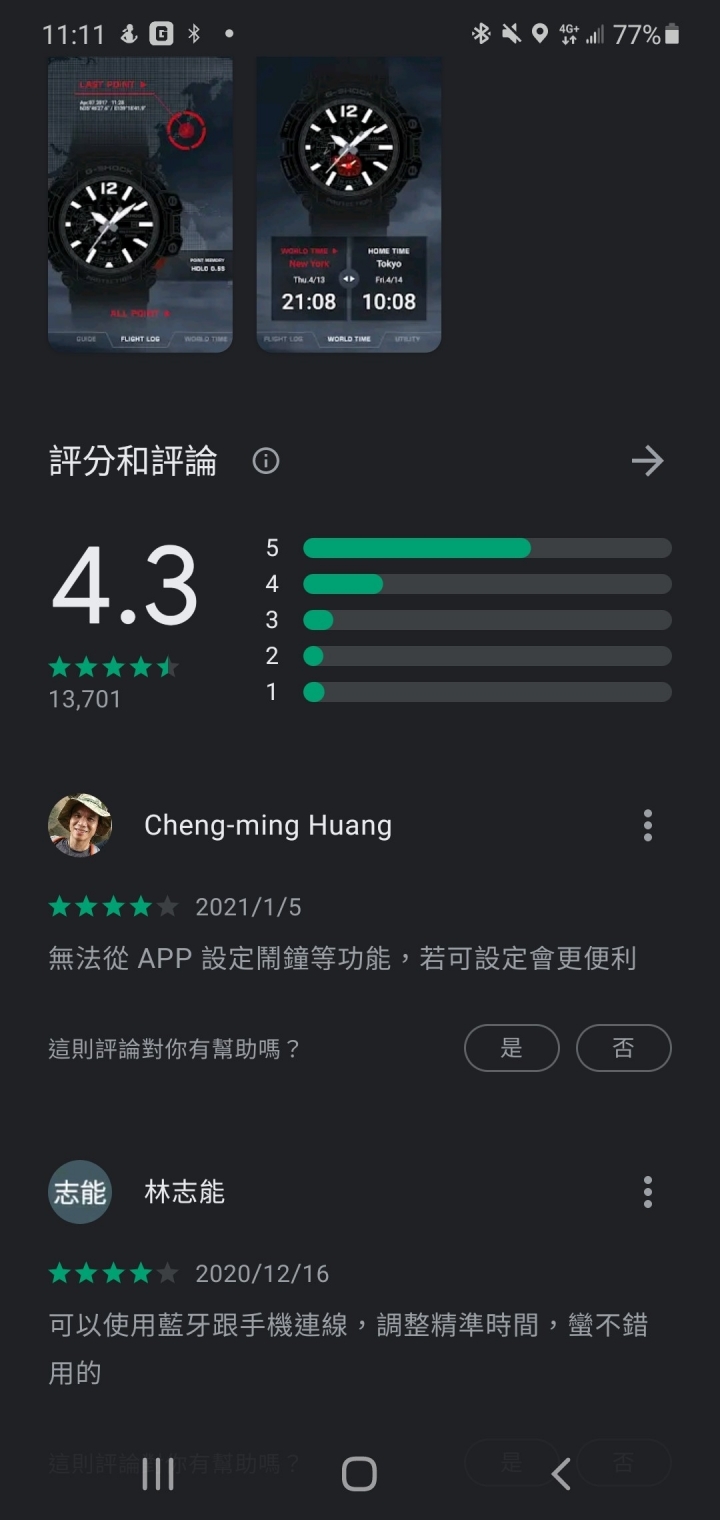The height and width of the screenshot is (1520, 720).
Task: Open the ratings info icon
Action: tap(266, 461)
